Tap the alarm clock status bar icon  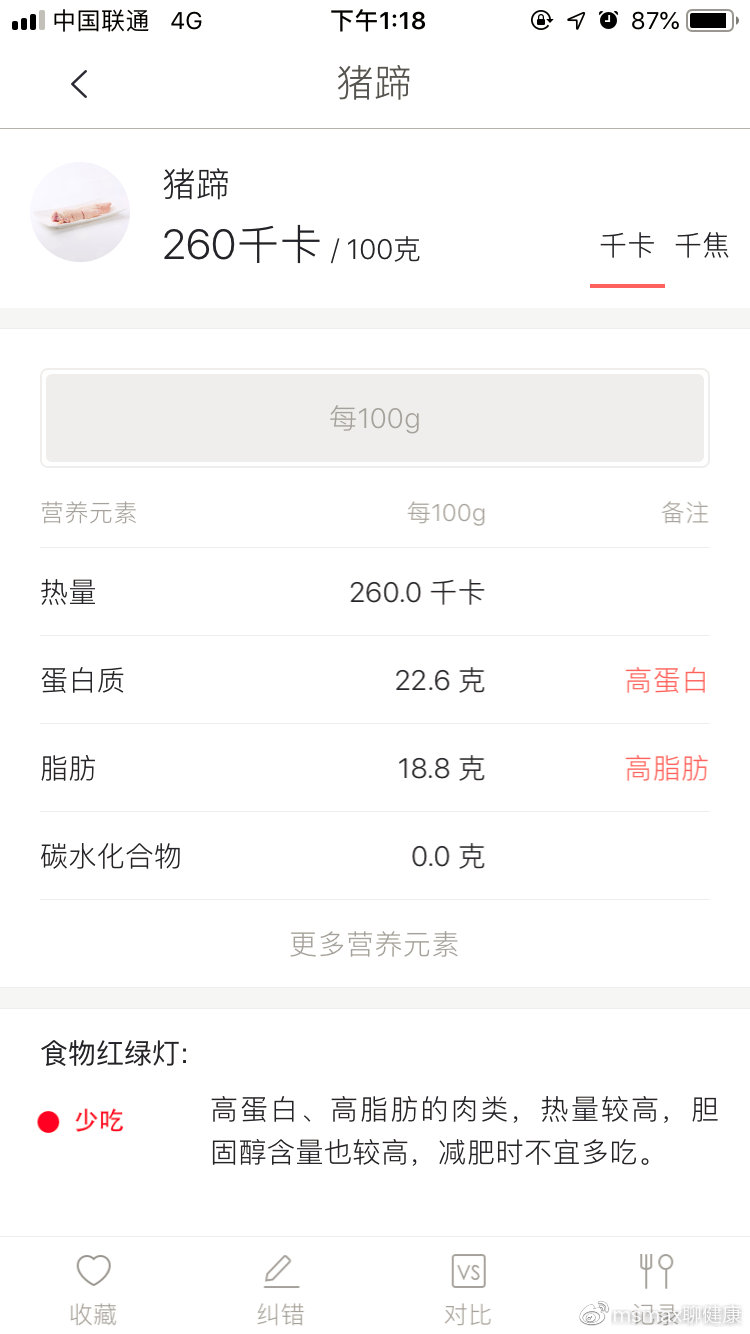(x=607, y=20)
